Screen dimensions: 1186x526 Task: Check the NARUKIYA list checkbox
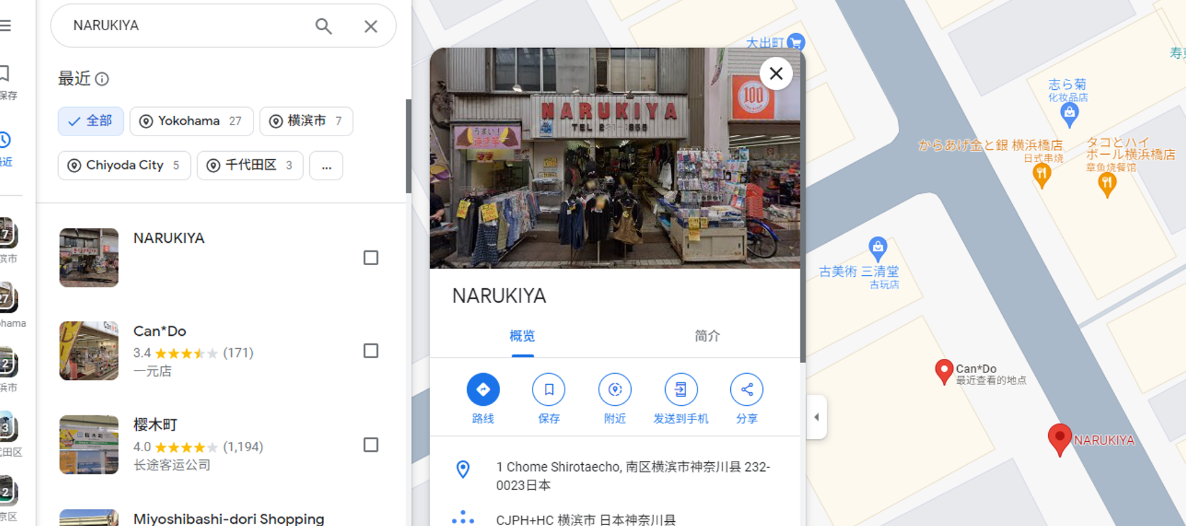click(x=371, y=258)
